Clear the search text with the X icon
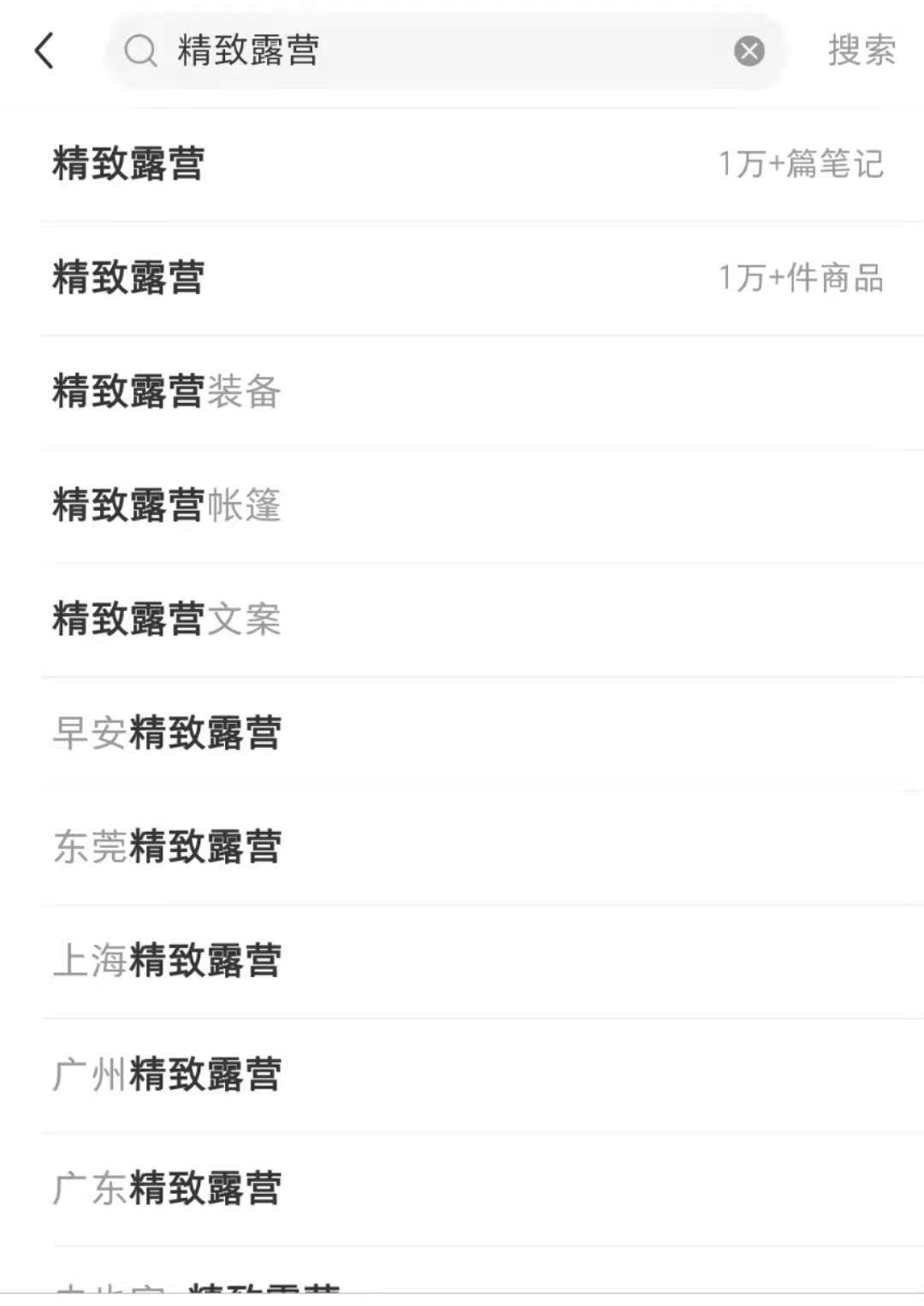 (x=749, y=51)
